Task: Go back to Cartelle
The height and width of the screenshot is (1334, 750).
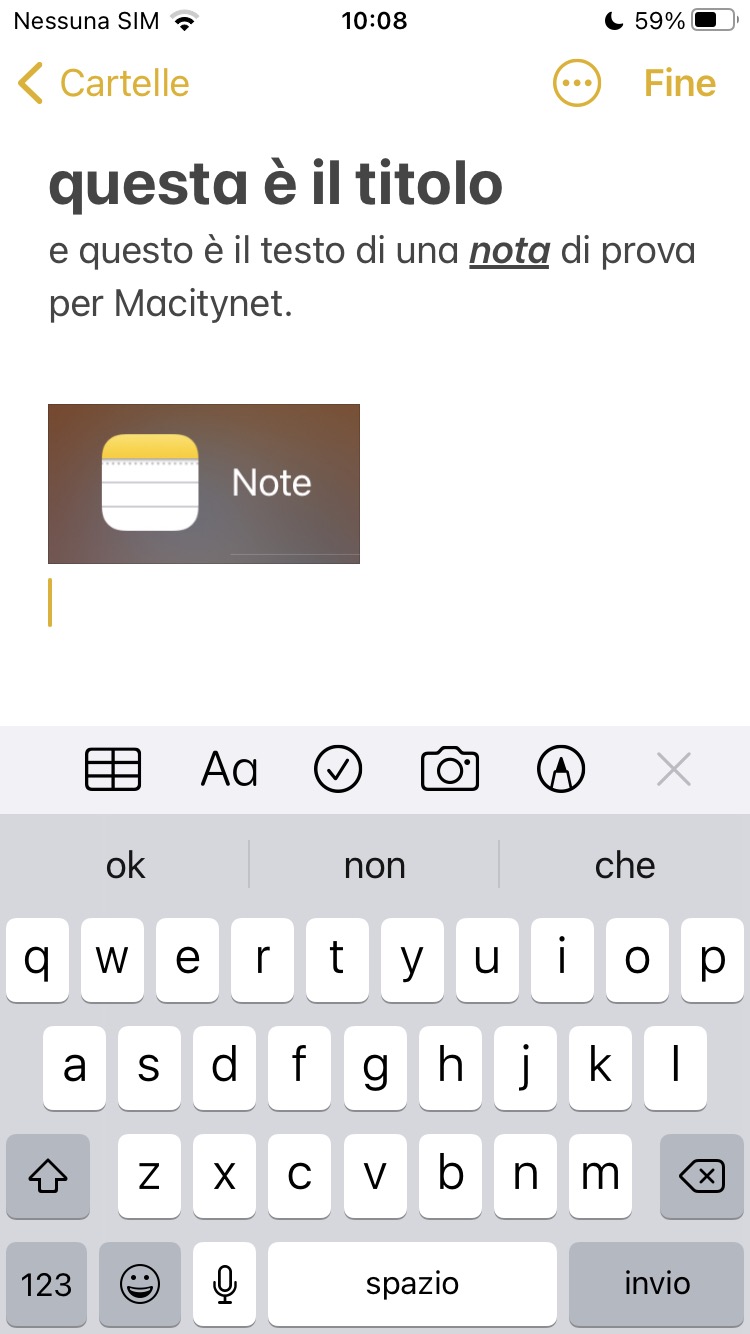Action: point(104,83)
